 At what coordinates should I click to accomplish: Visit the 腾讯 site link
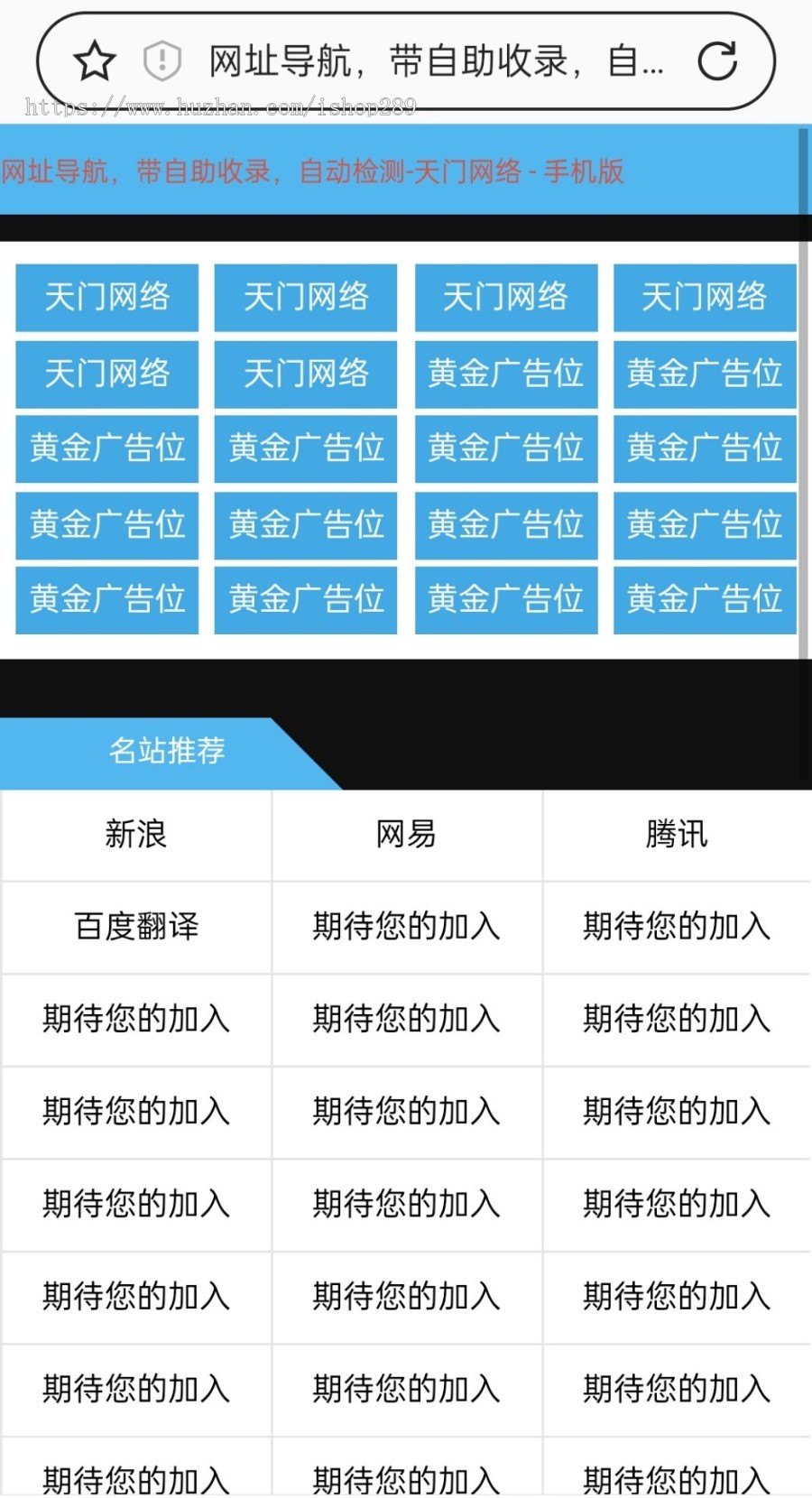point(676,834)
